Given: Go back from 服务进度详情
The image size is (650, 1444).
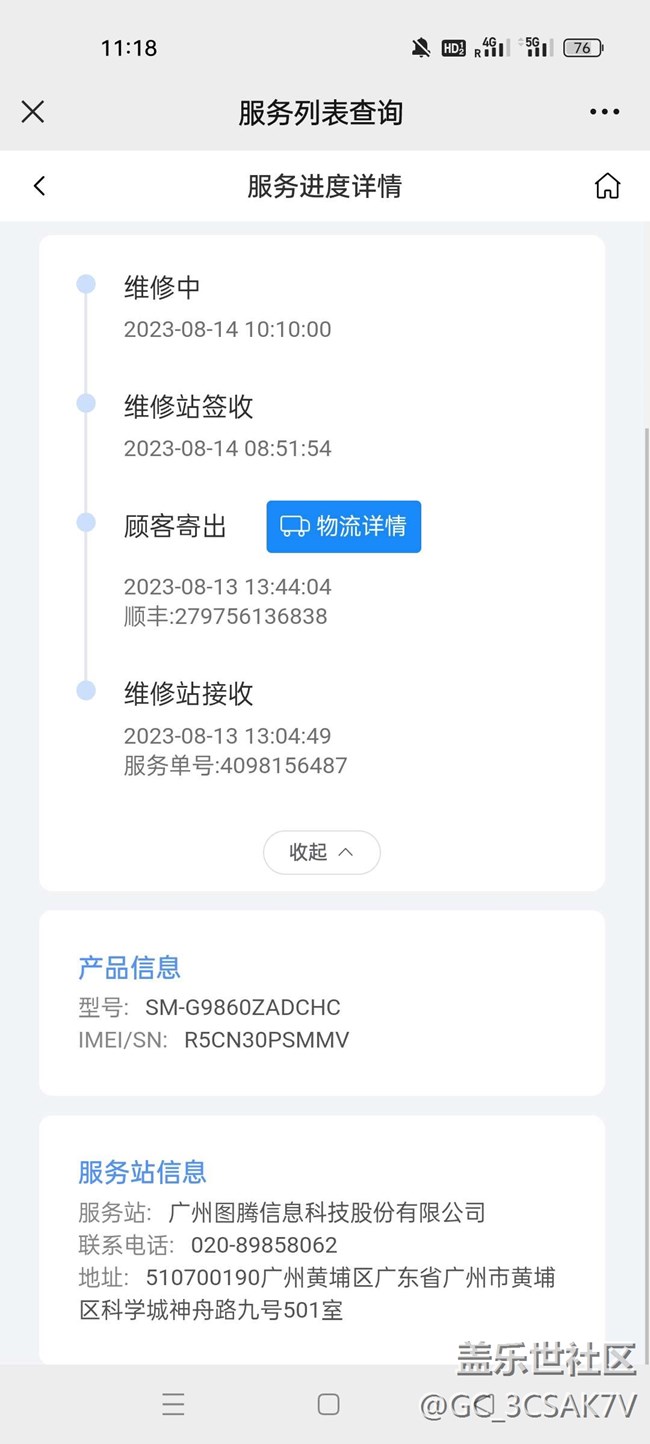Looking at the screenshot, I should (x=40, y=186).
